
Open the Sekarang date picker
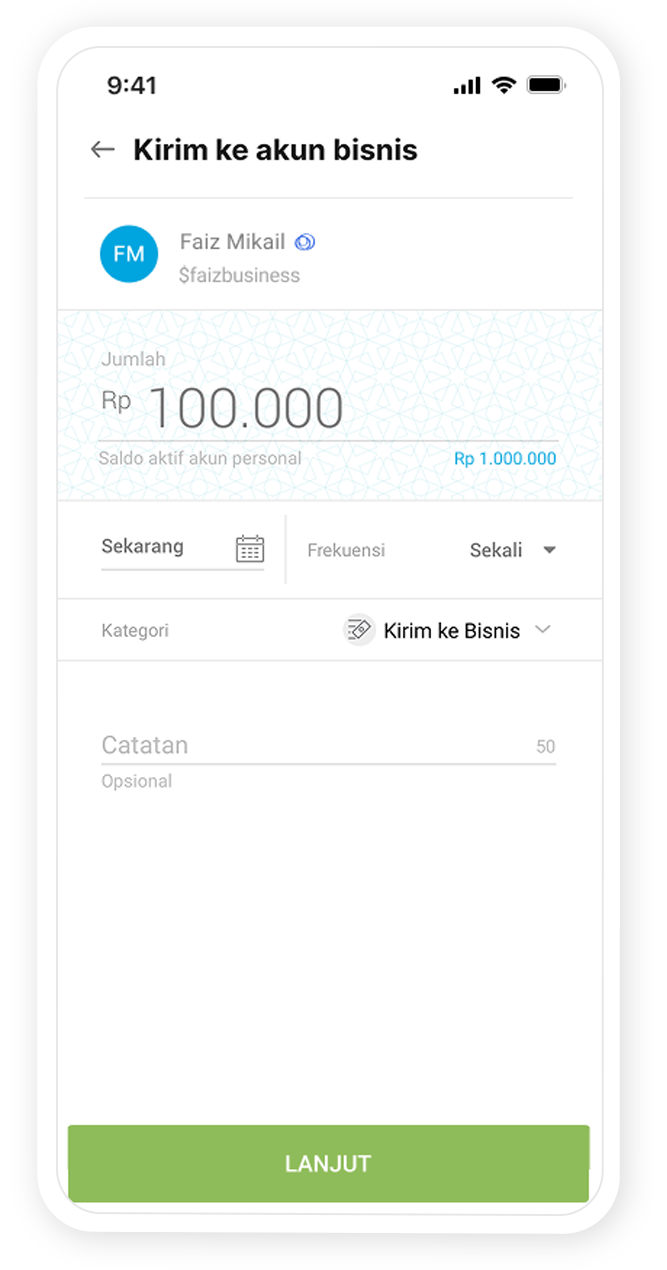click(x=249, y=548)
